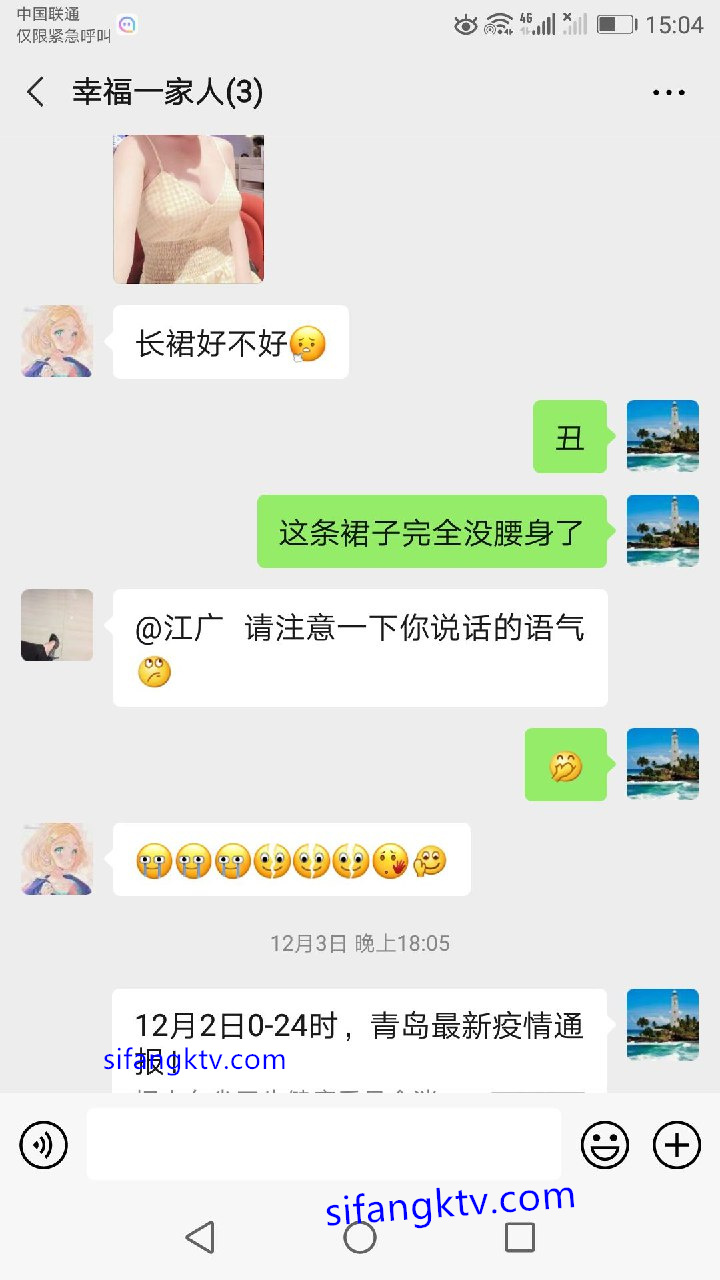Open the dress photo in chat
720x1280 pixels.
[188, 209]
